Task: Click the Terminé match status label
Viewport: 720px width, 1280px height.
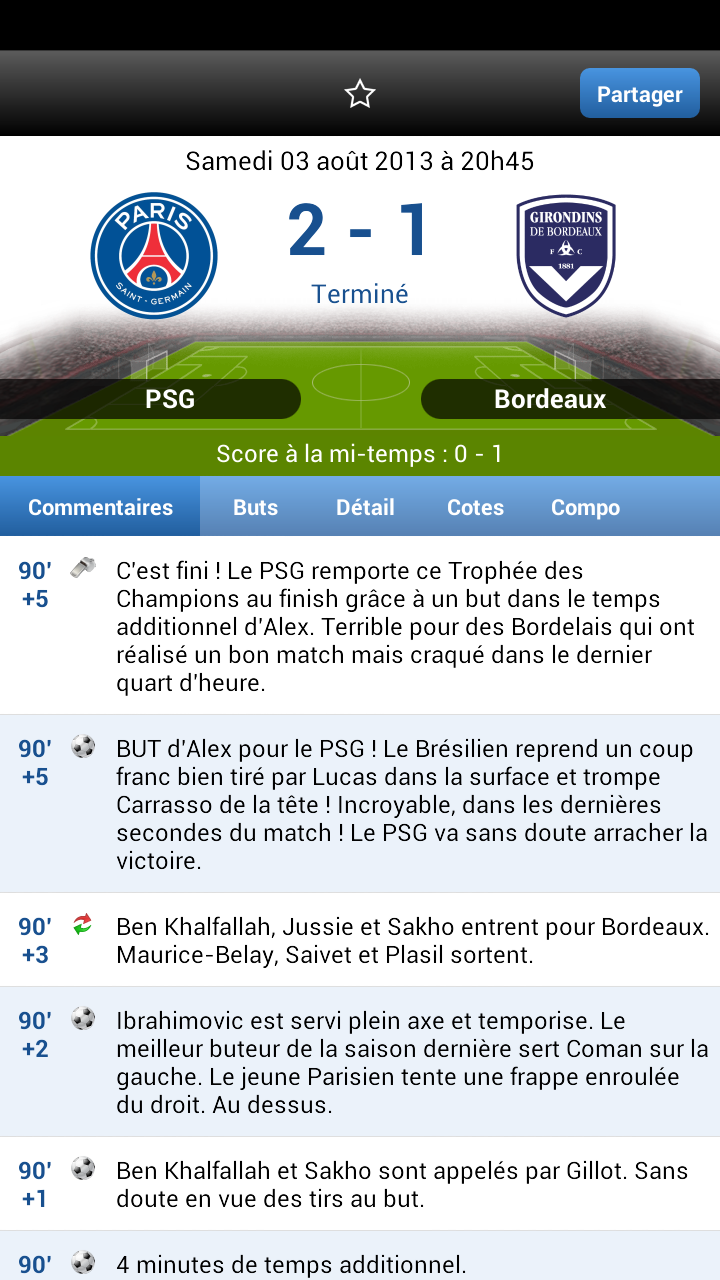Action: pyautogui.click(x=359, y=294)
